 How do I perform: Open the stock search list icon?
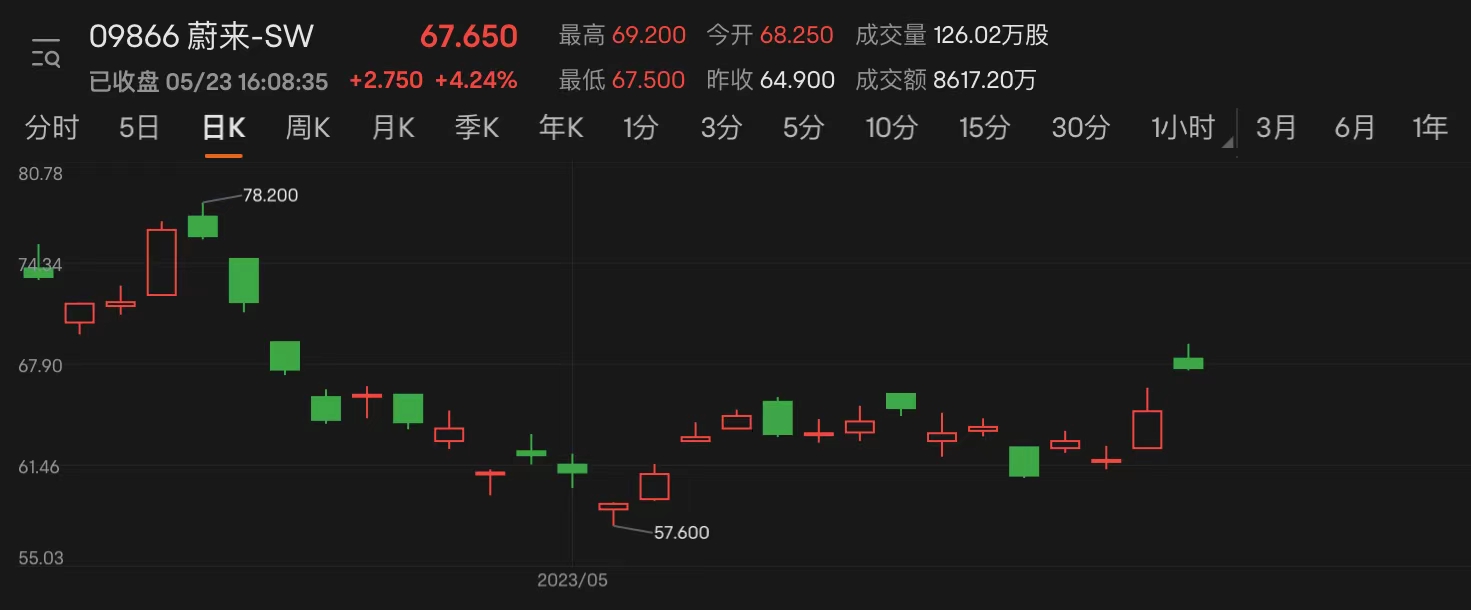[x=46, y=55]
